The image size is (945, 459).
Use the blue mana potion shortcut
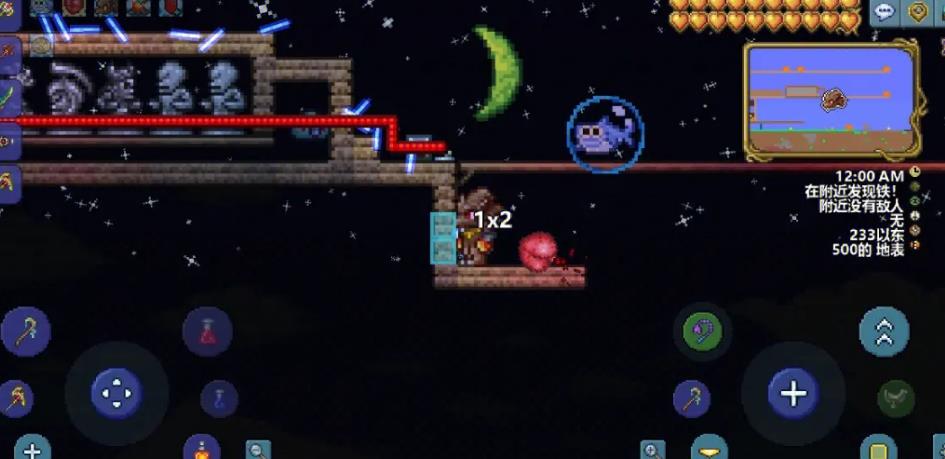tap(219, 398)
